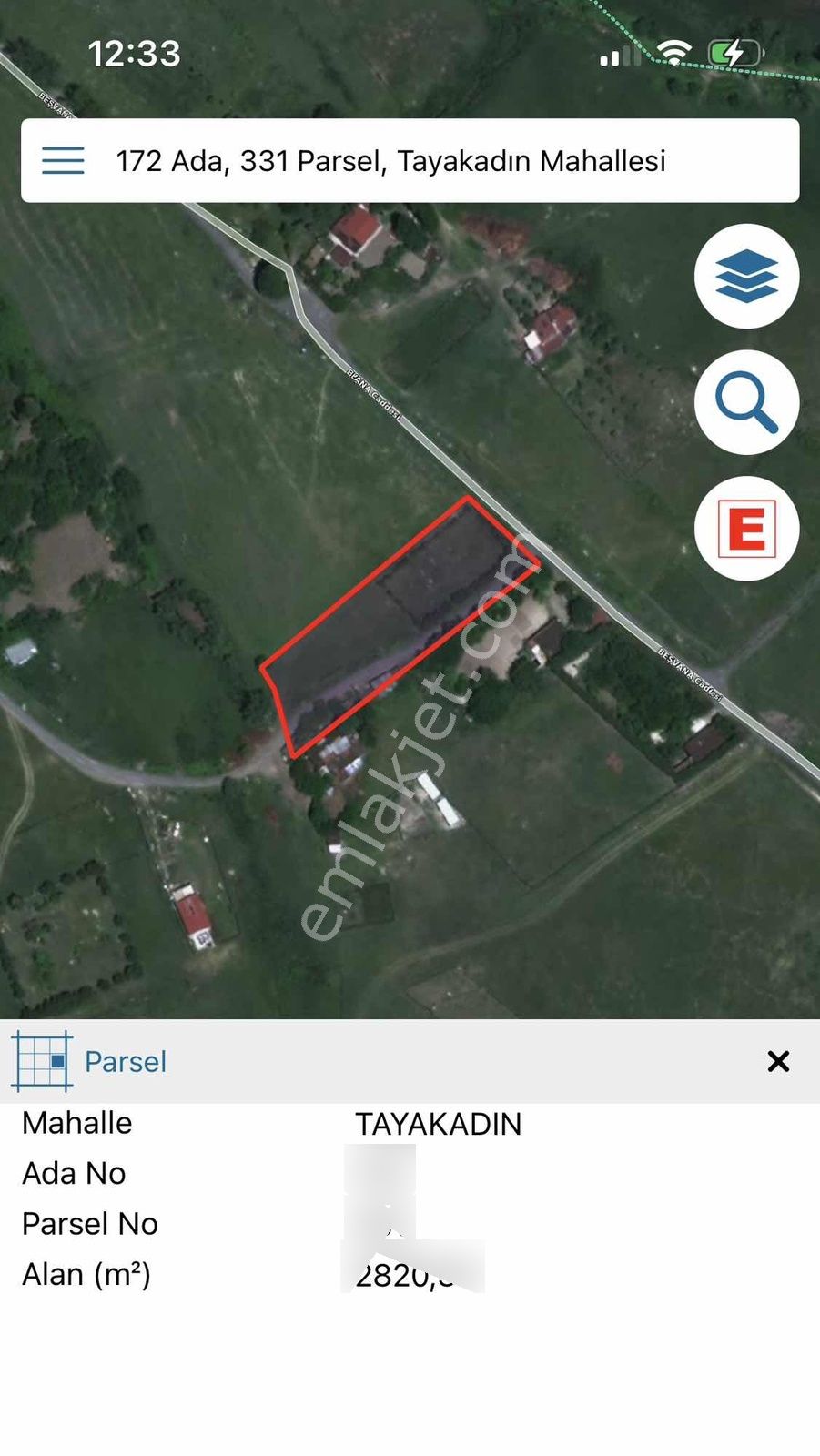This screenshot has width=820, height=1456.
Task: Open the hamburger navigation menu
Action: click(x=62, y=160)
